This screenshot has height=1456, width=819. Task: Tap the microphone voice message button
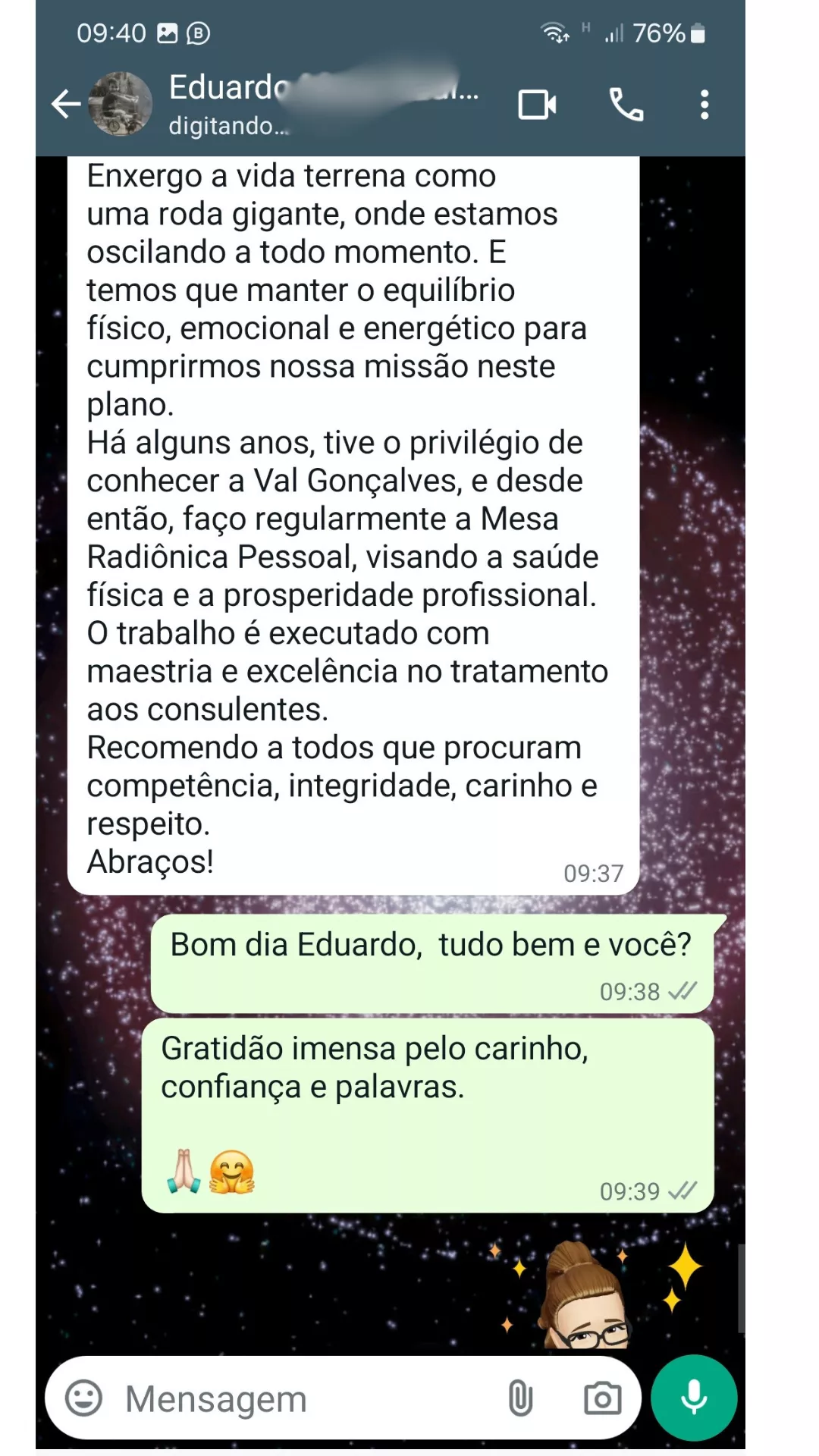(x=693, y=1398)
